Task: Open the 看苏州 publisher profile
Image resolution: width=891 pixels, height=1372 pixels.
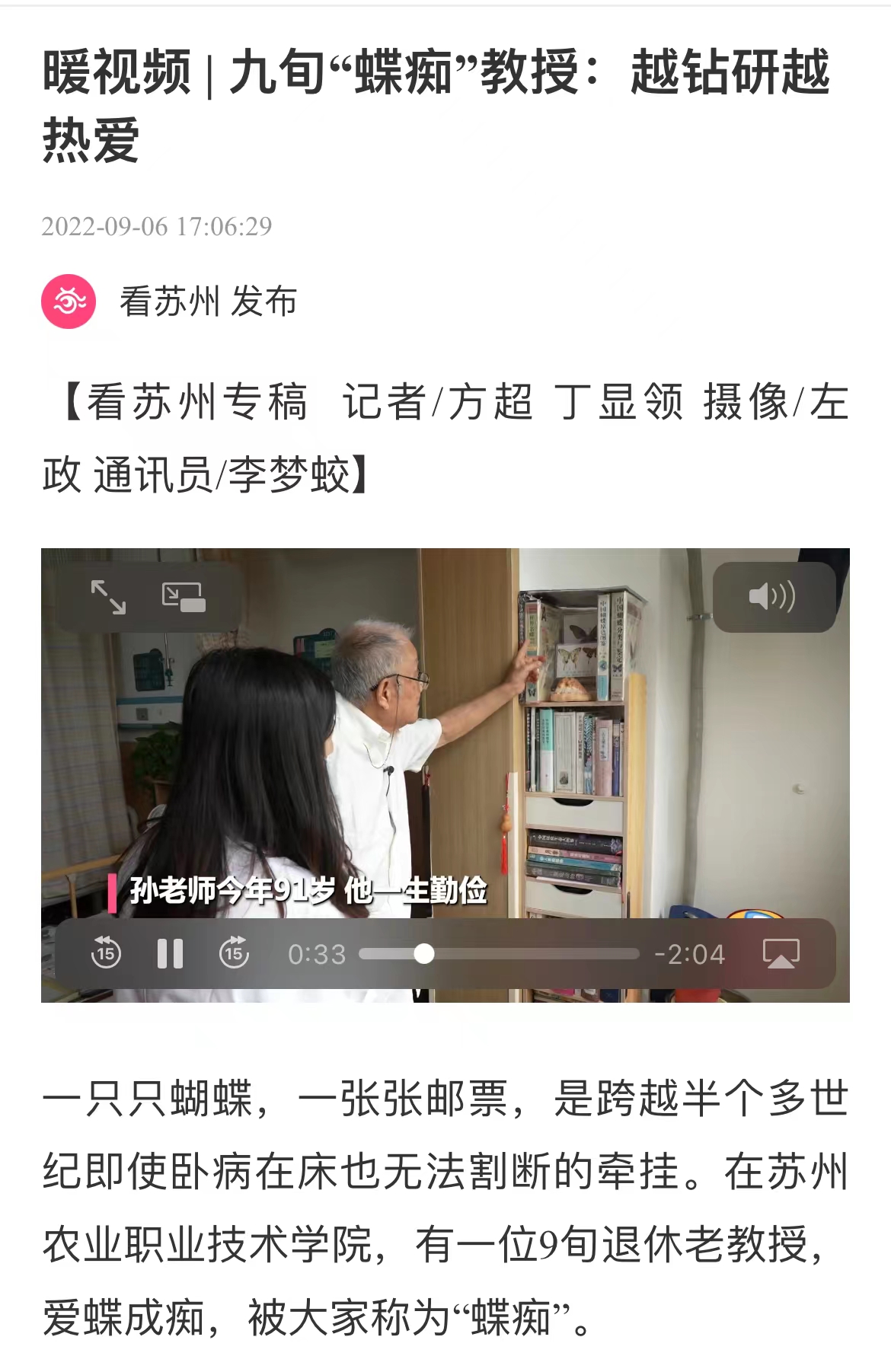Action: coord(69,302)
